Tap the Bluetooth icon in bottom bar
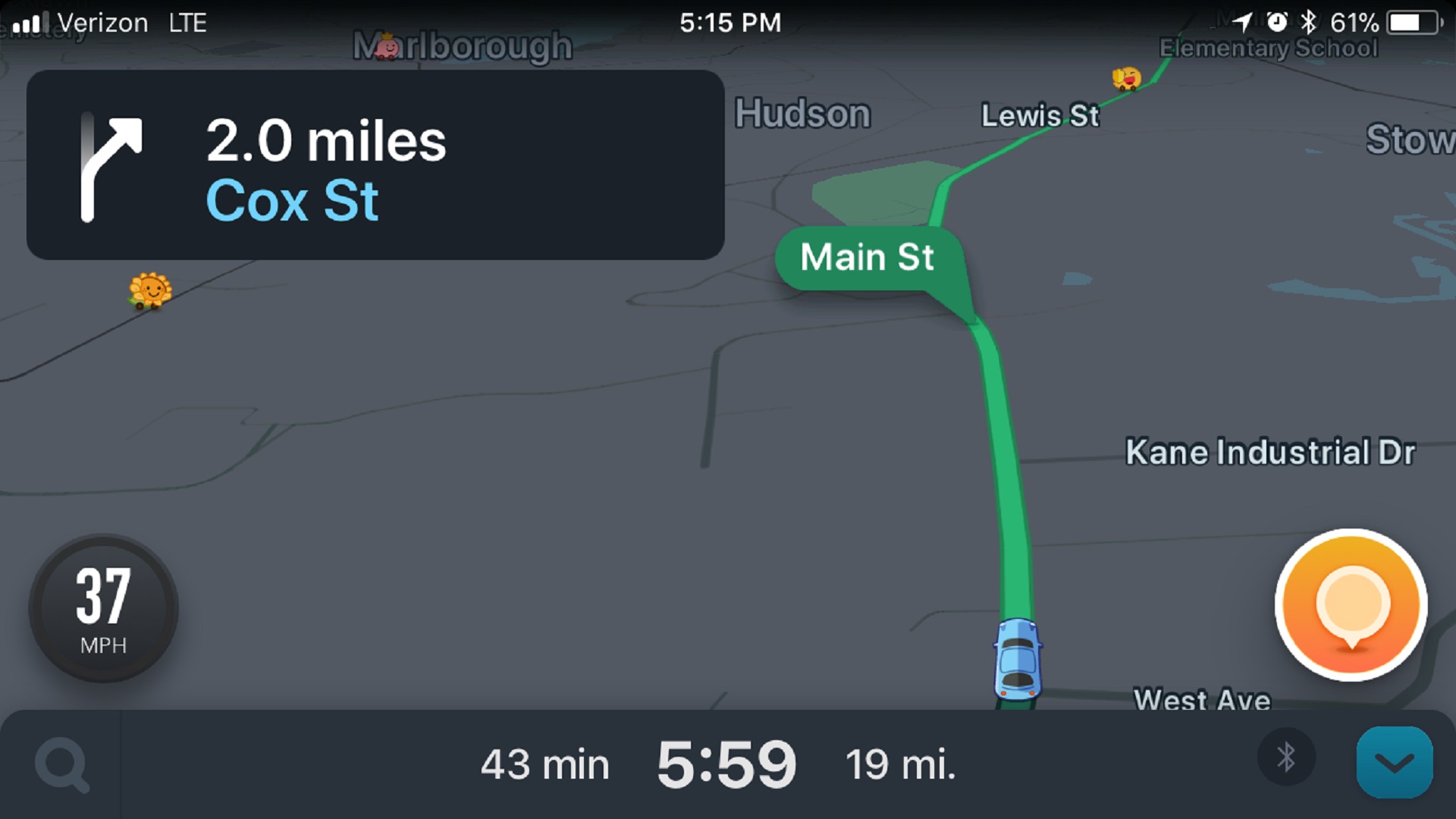Screen dimensions: 1456x819 [x=1286, y=758]
